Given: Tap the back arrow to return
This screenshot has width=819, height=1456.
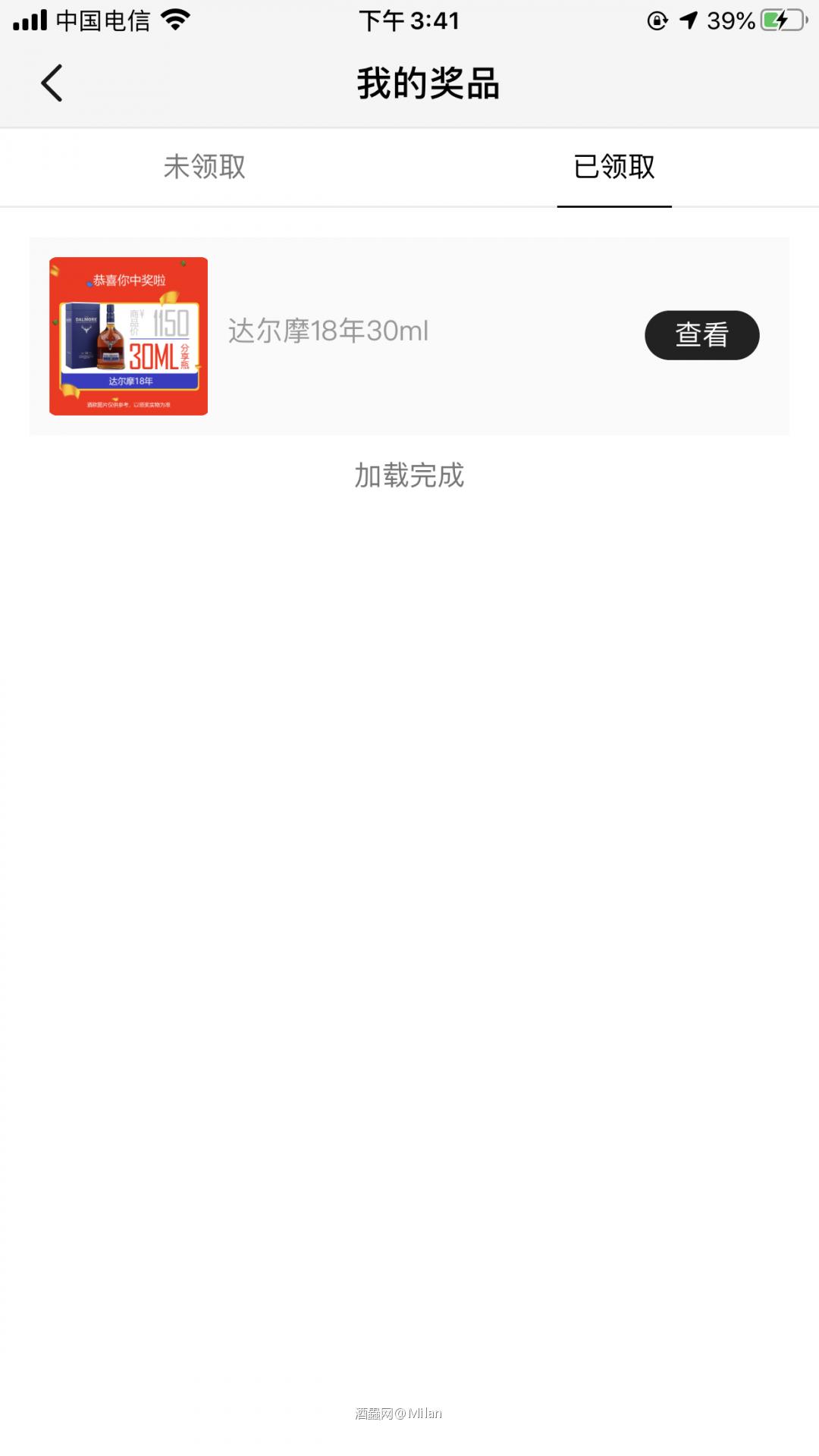Looking at the screenshot, I should [x=51, y=82].
